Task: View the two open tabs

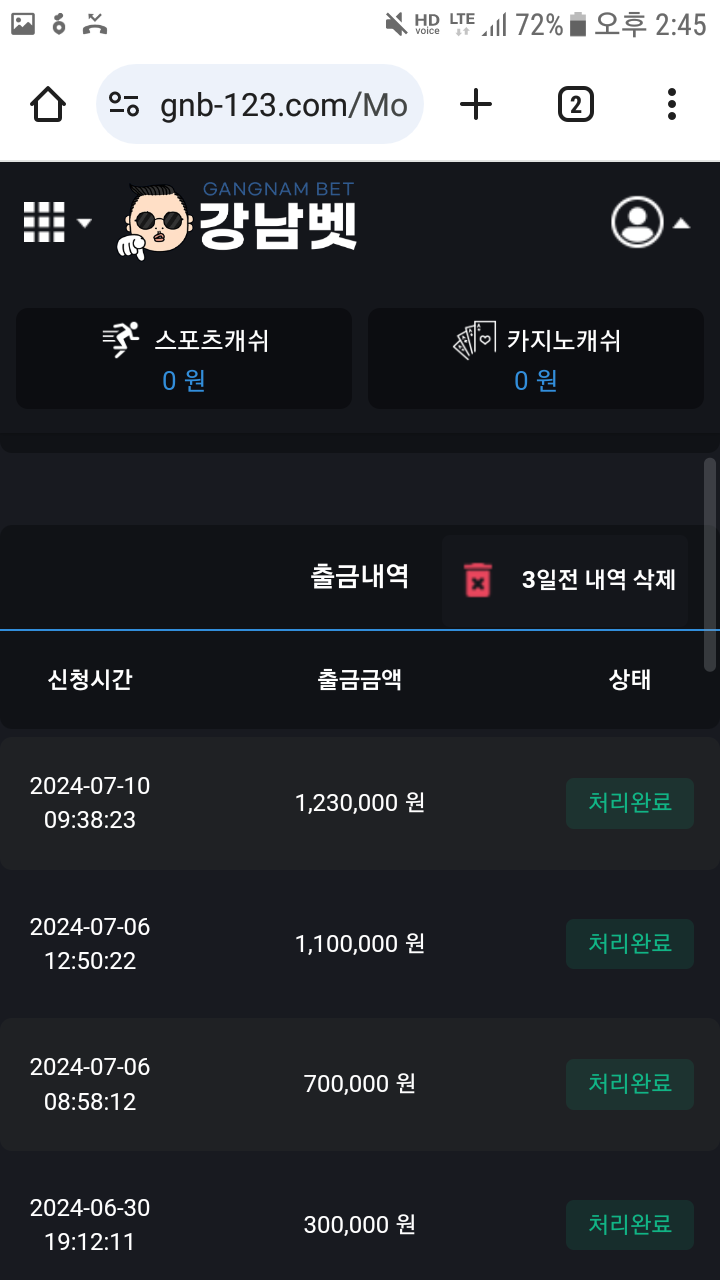Action: pos(575,104)
